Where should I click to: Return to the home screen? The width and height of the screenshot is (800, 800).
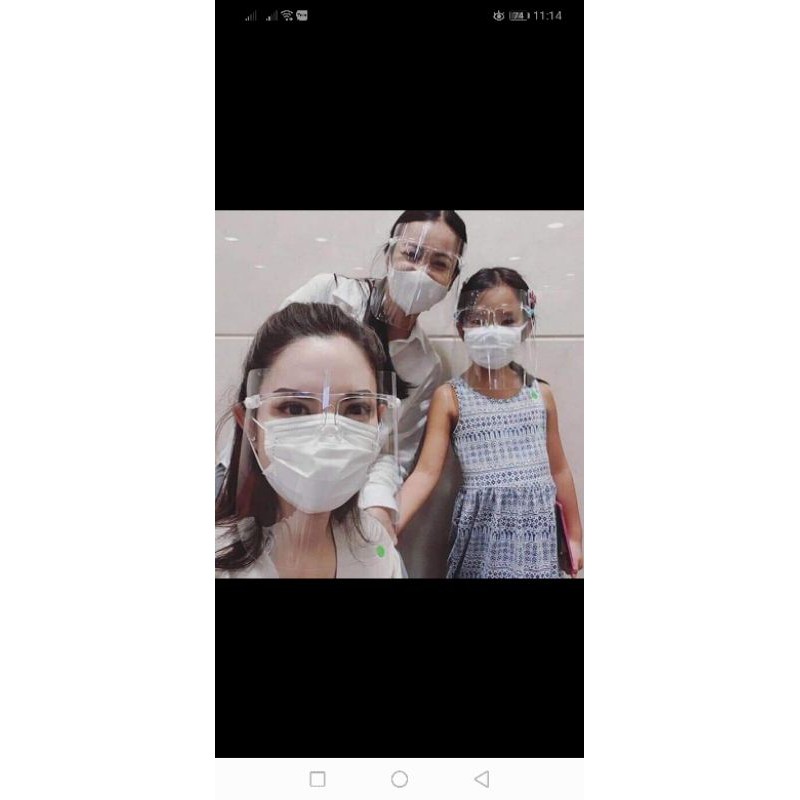tap(399, 779)
